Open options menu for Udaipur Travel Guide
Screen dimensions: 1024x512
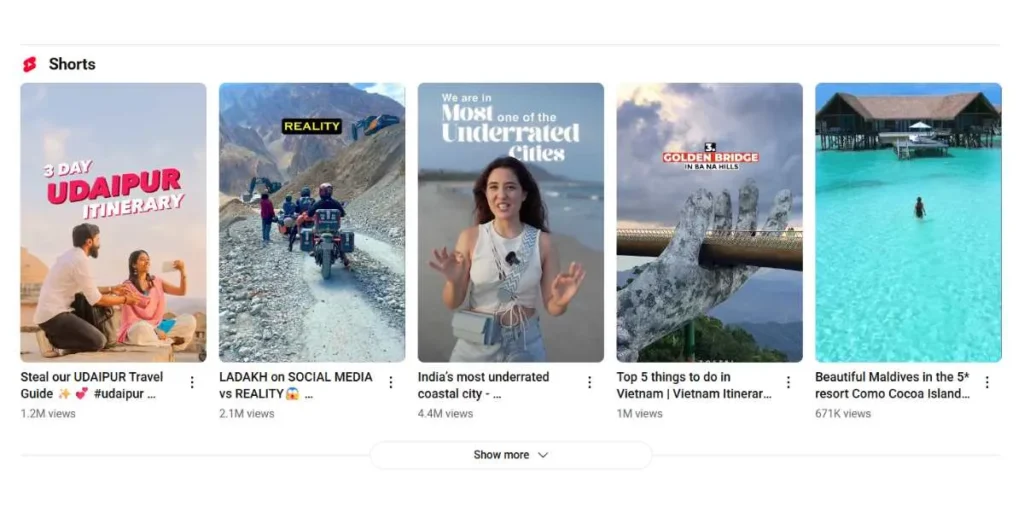pos(192,382)
